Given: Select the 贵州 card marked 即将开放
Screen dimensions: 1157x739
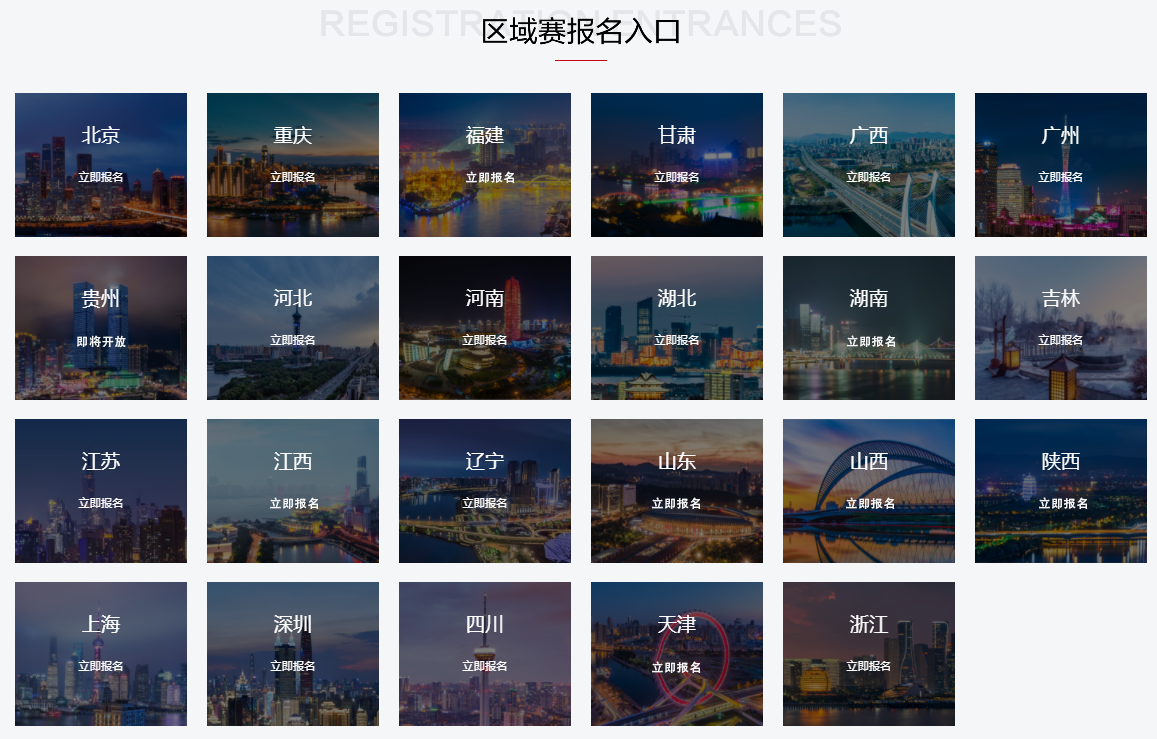Looking at the screenshot, I should pyautogui.click(x=101, y=328).
